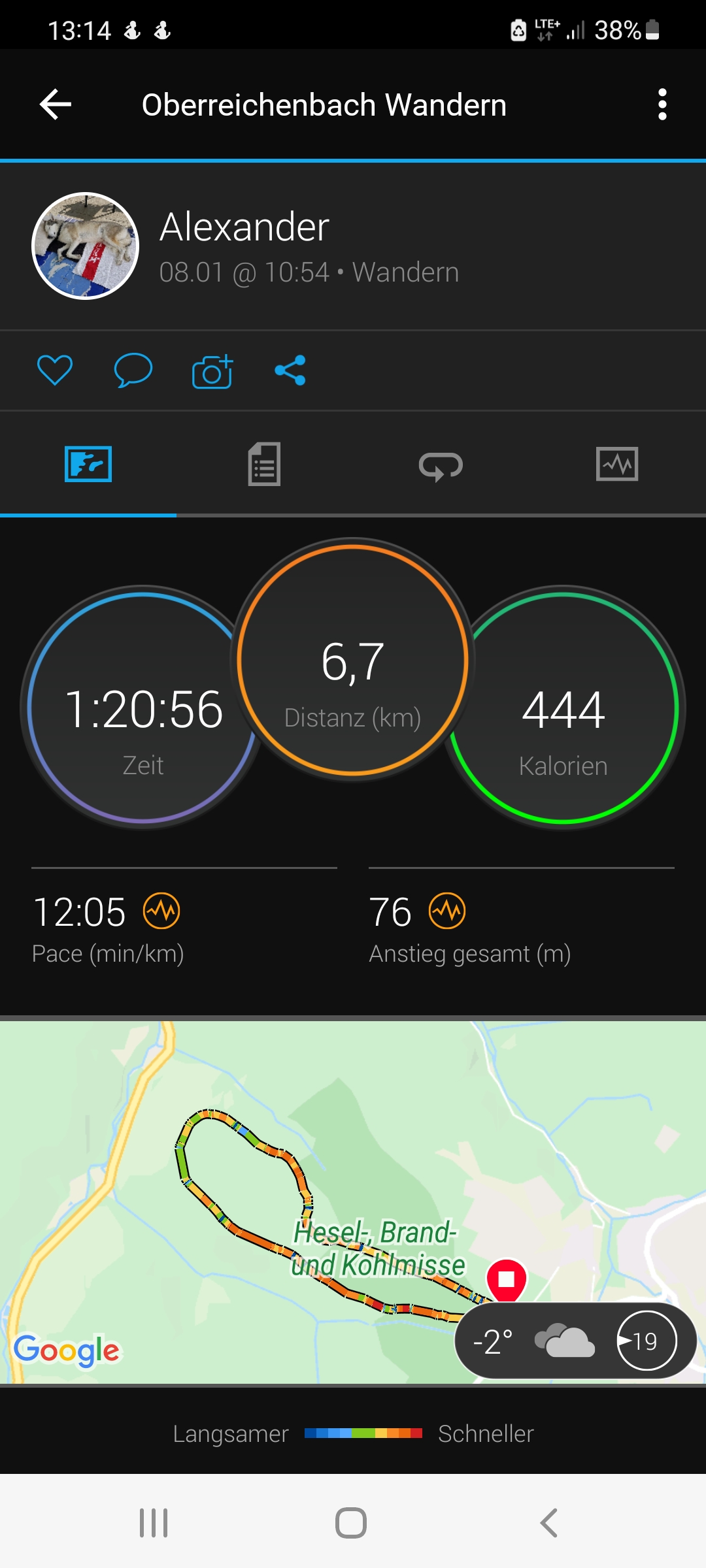The image size is (706, 1568).
Task: Open recent apps from the navigation bar
Action: (154, 1523)
